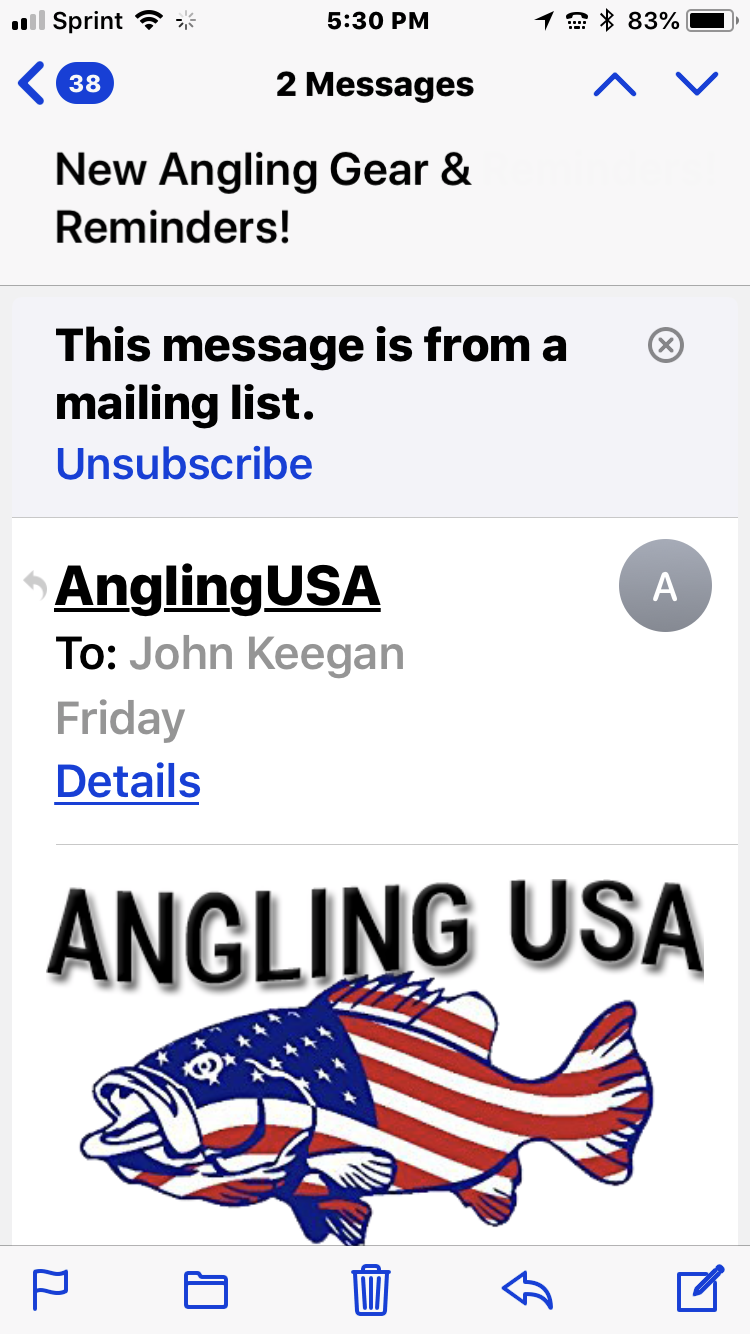
Task: Tap the AnglingUSA avatar circle
Action: click(x=665, y=586)
